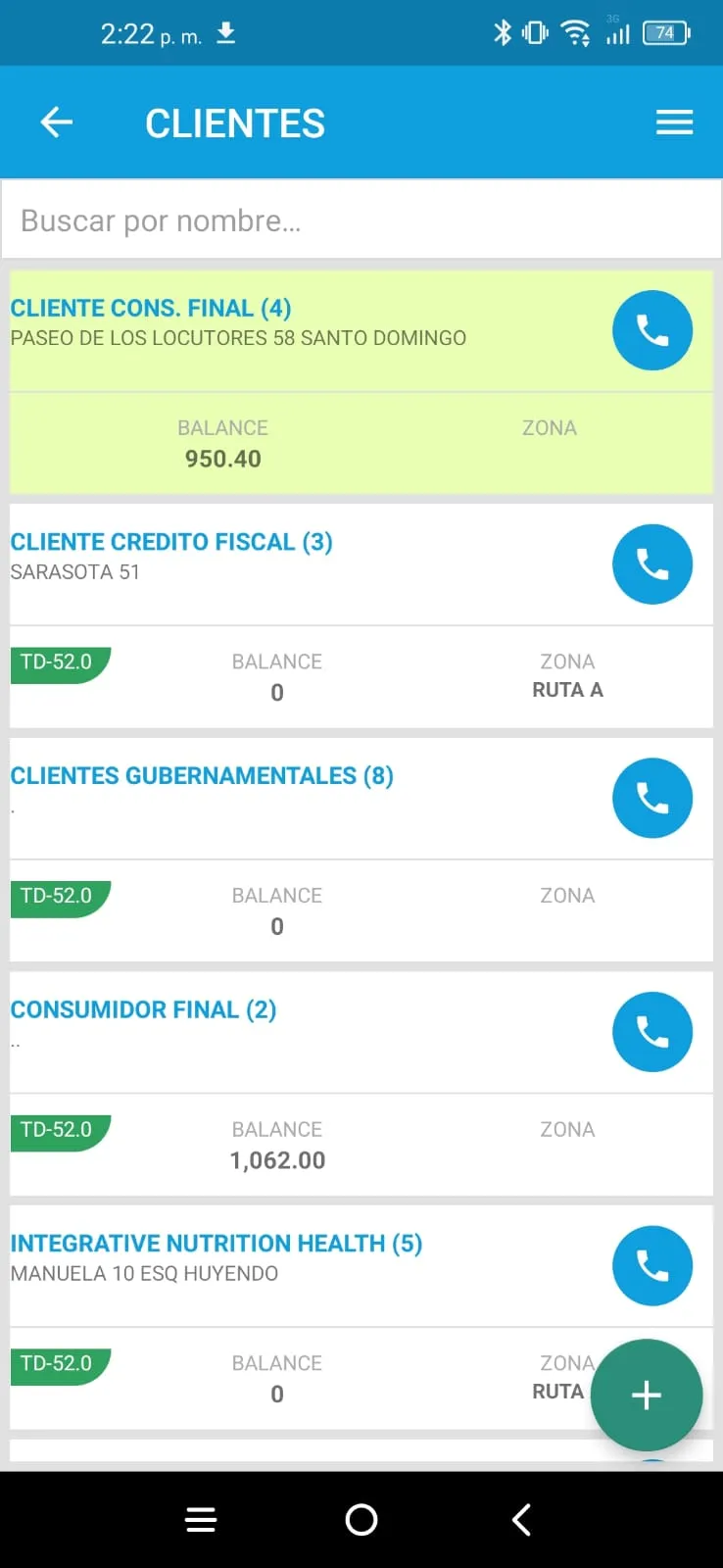Call CLIENTE CREDITO FISCAL (3)
Image resolution: width=723 pixels, height=1568 pixels.
point(651,564)
